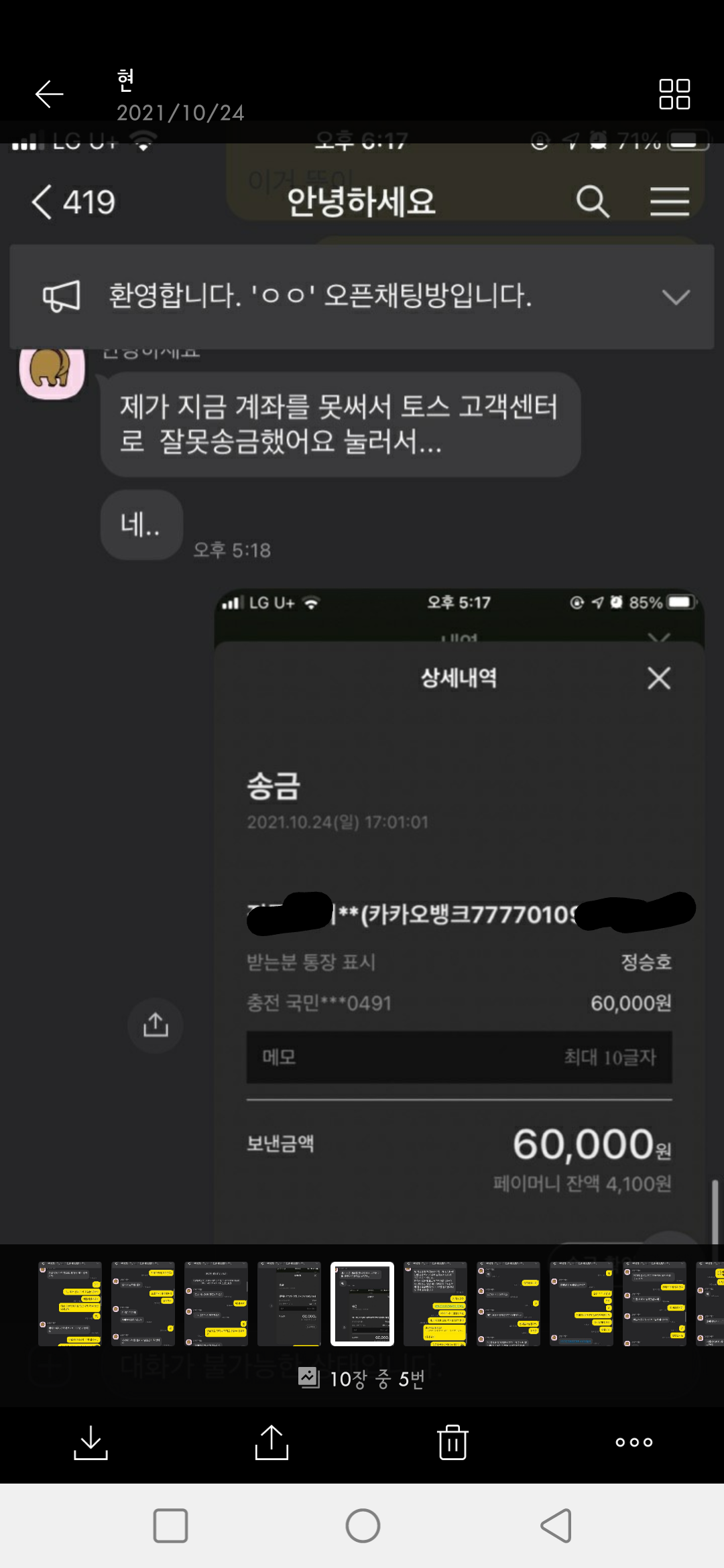Jump to the fourth thumbnail in the strip
724x1568 pixels.
(x=289, y=1304)
